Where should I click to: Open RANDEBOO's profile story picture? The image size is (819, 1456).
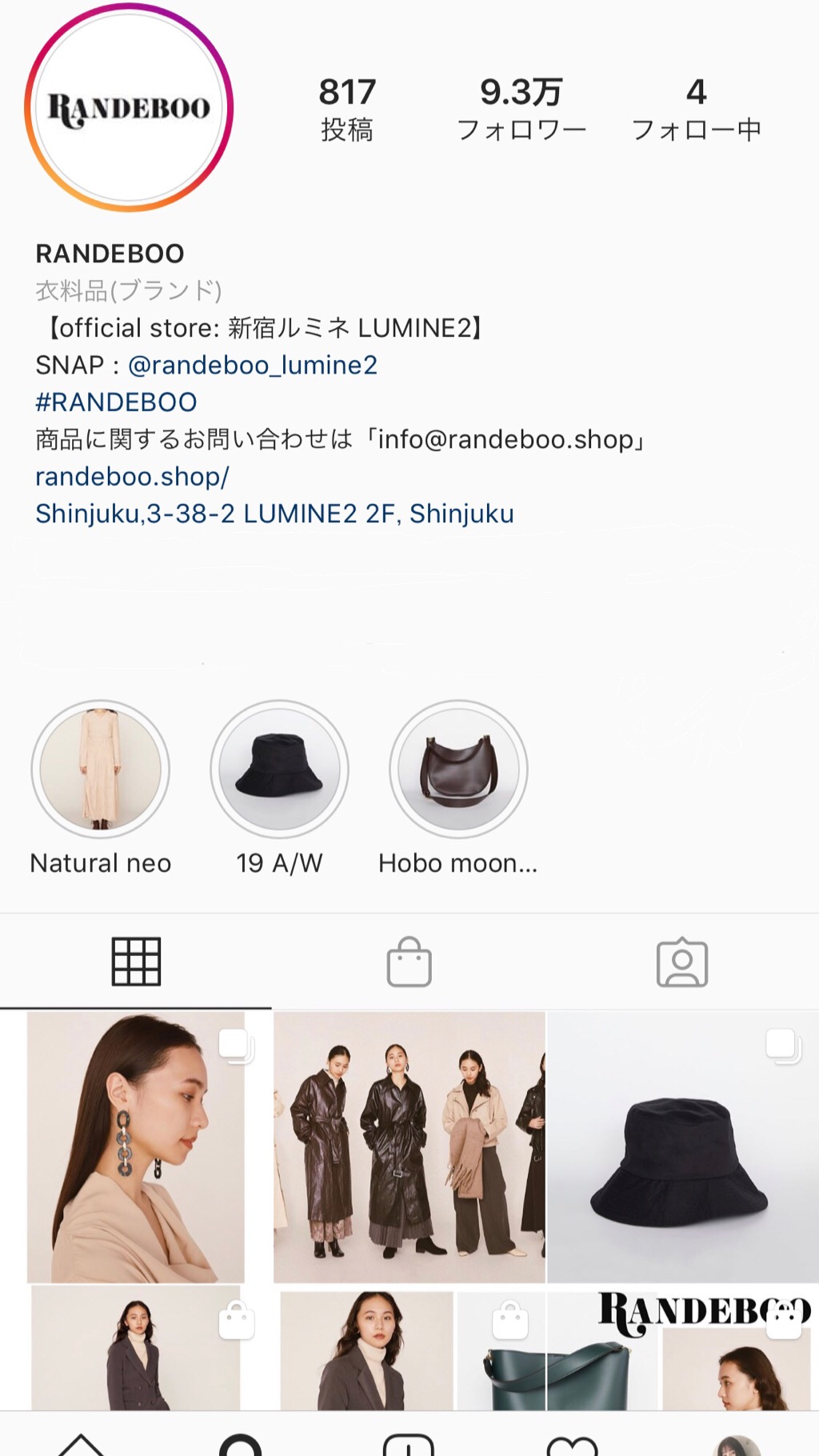point(129,107)
